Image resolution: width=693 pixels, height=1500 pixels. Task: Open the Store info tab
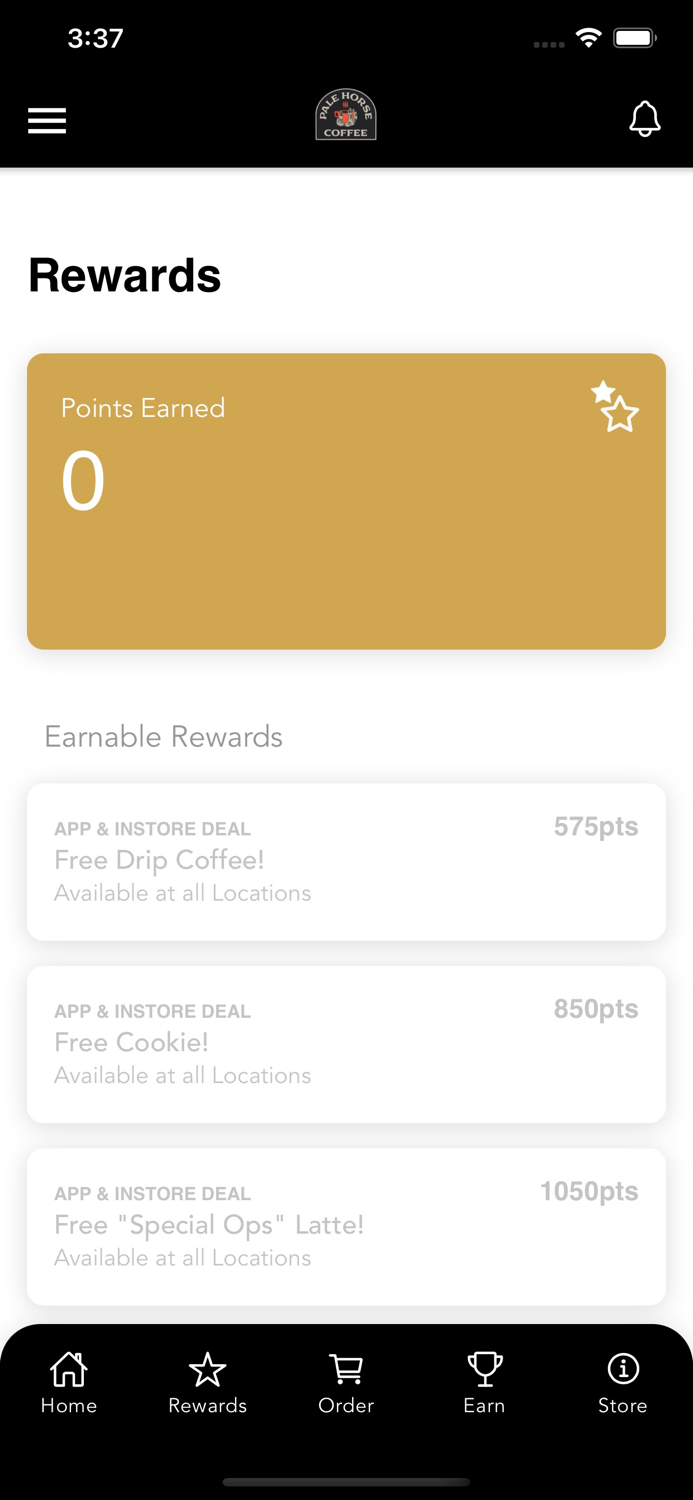(x=622, y=1383)
